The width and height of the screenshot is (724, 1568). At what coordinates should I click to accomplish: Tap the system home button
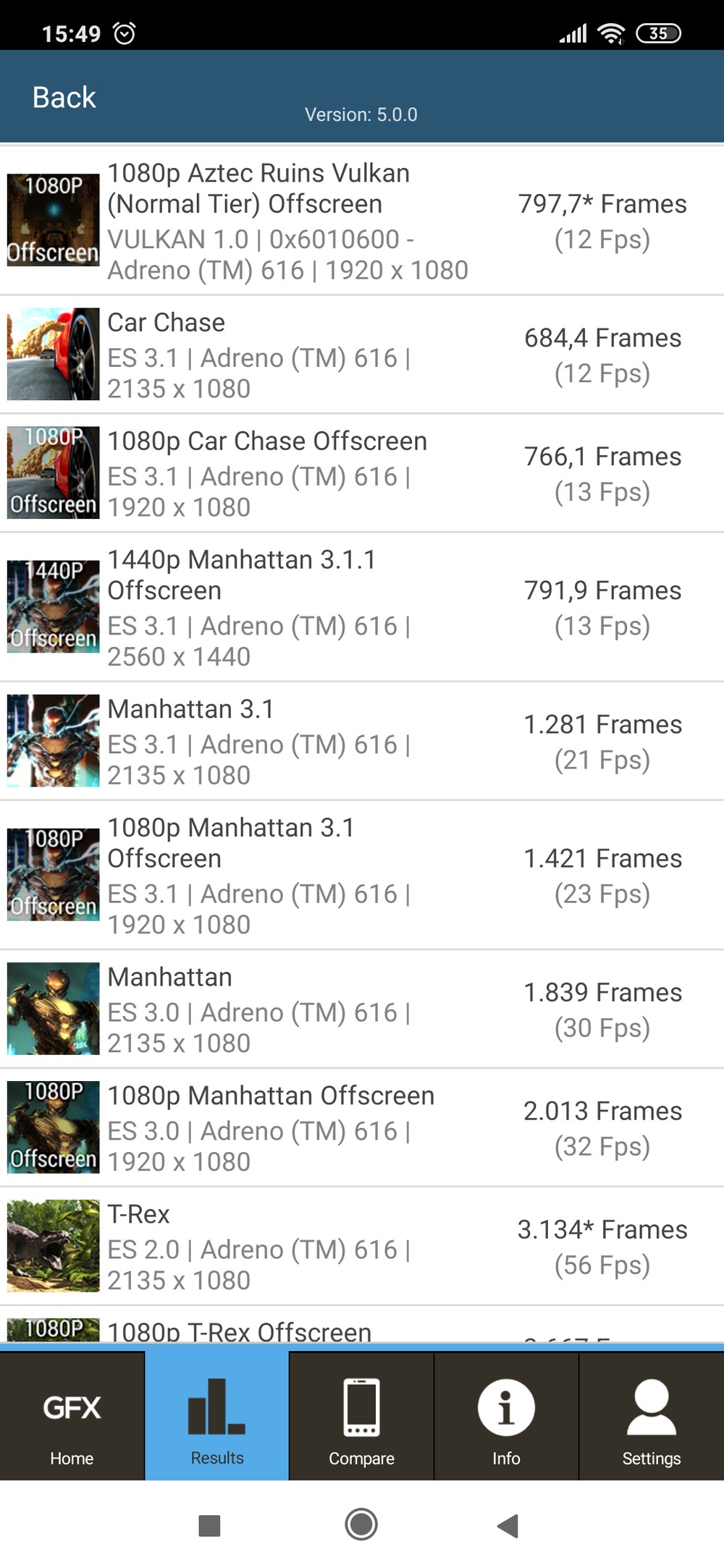pos(361,1525)
